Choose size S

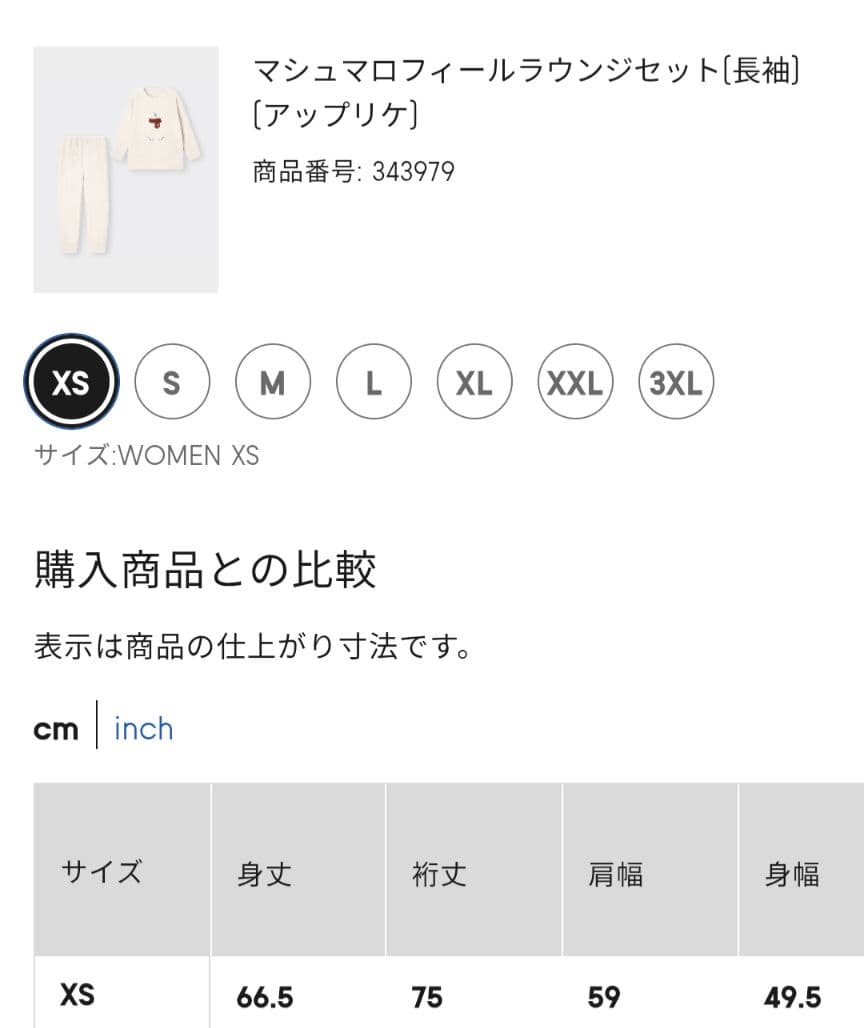(172, 382)
